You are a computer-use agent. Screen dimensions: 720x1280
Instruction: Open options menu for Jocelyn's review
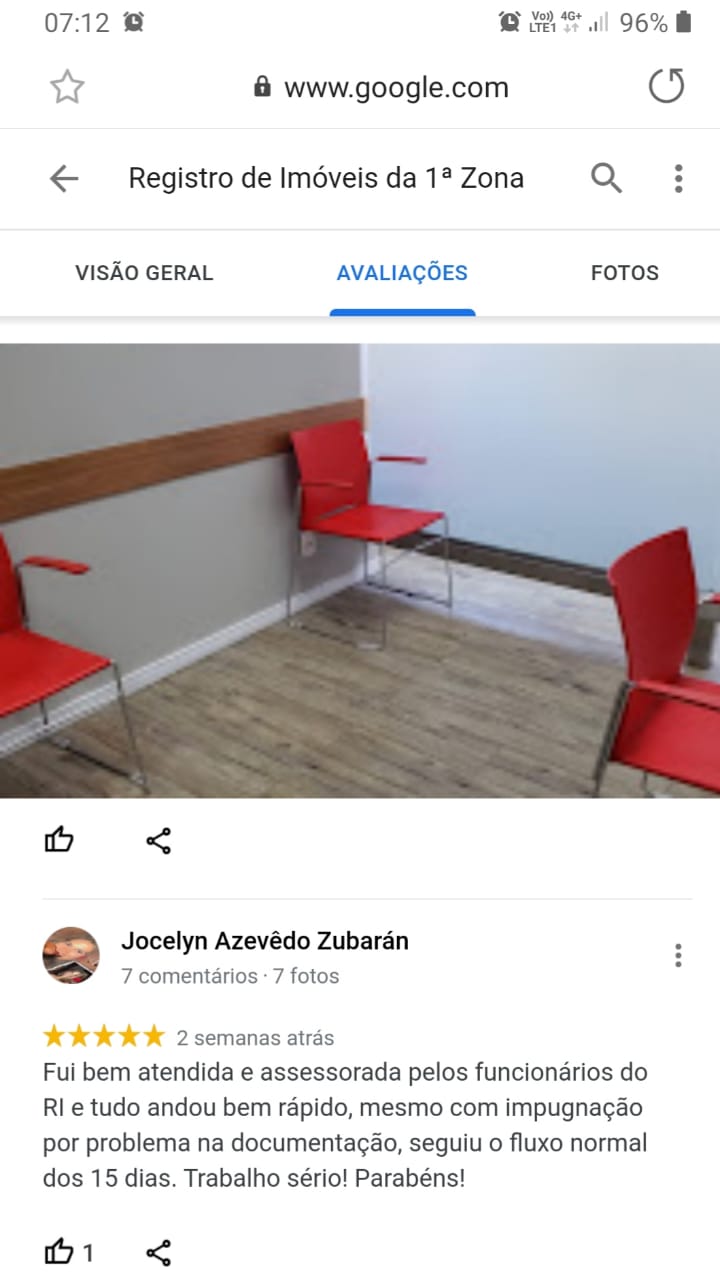(x=678, y=956)
